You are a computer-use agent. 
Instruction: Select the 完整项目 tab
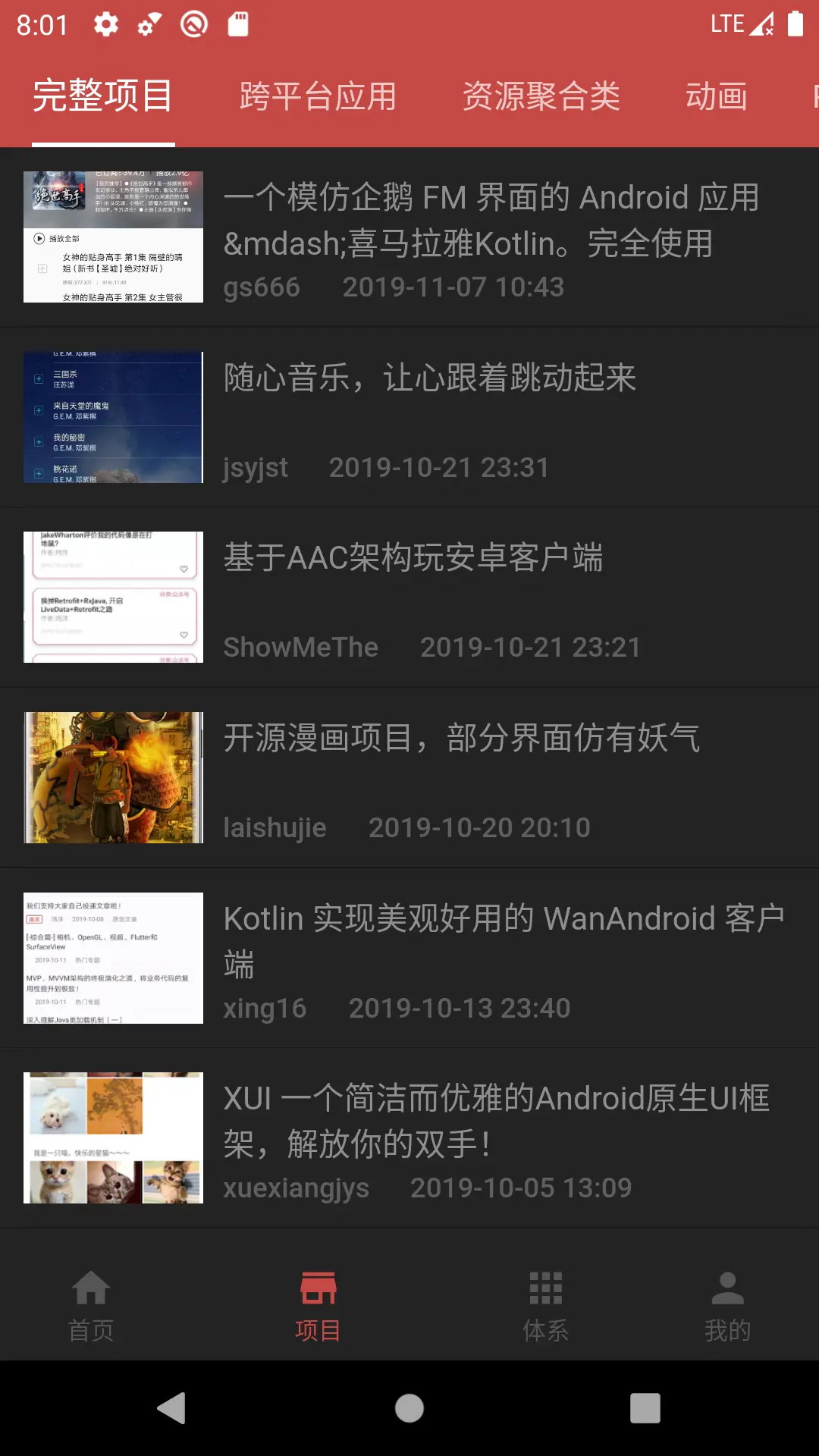103,97
